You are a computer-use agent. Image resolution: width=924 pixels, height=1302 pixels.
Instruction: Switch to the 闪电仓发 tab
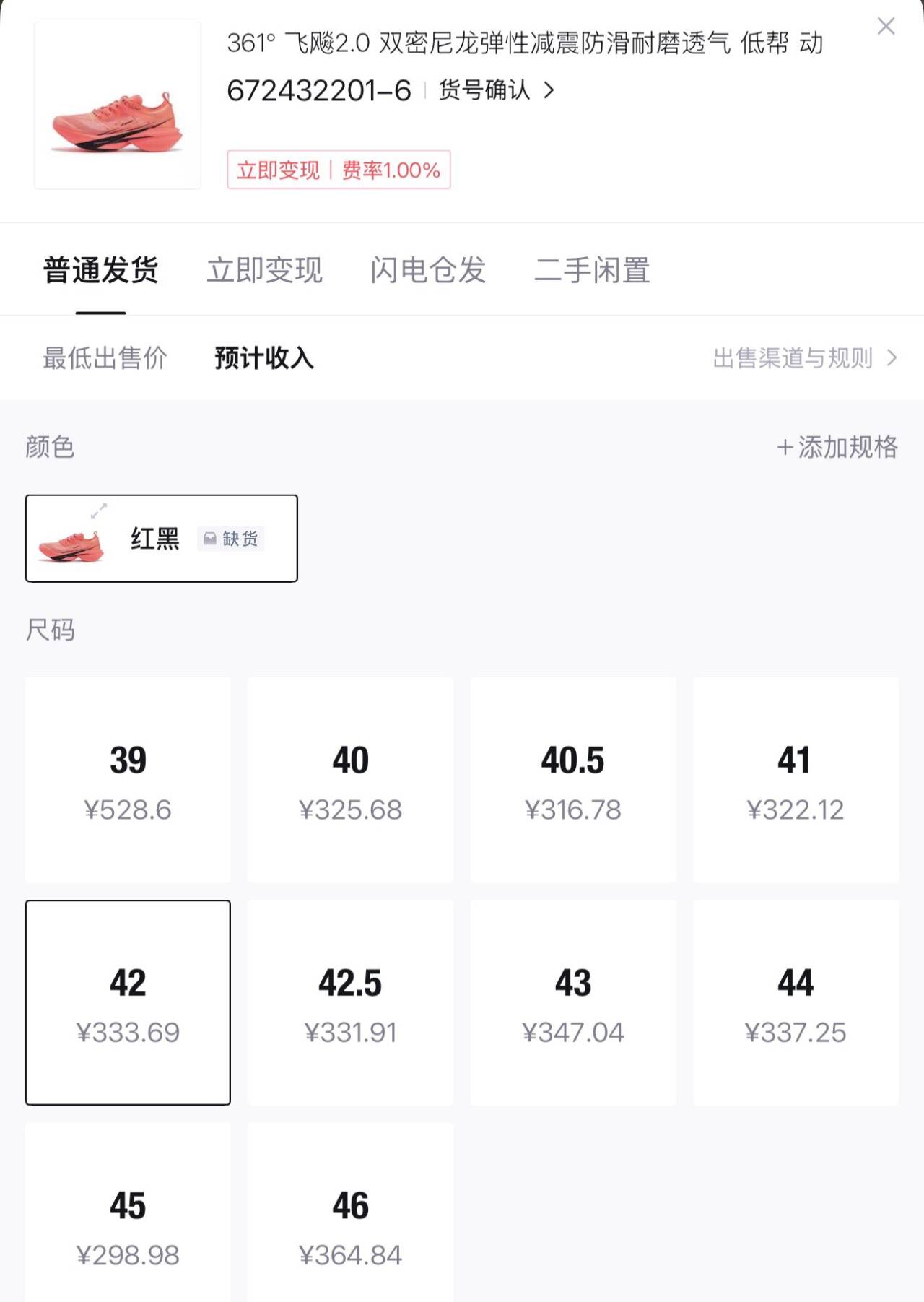click(428, 270)
